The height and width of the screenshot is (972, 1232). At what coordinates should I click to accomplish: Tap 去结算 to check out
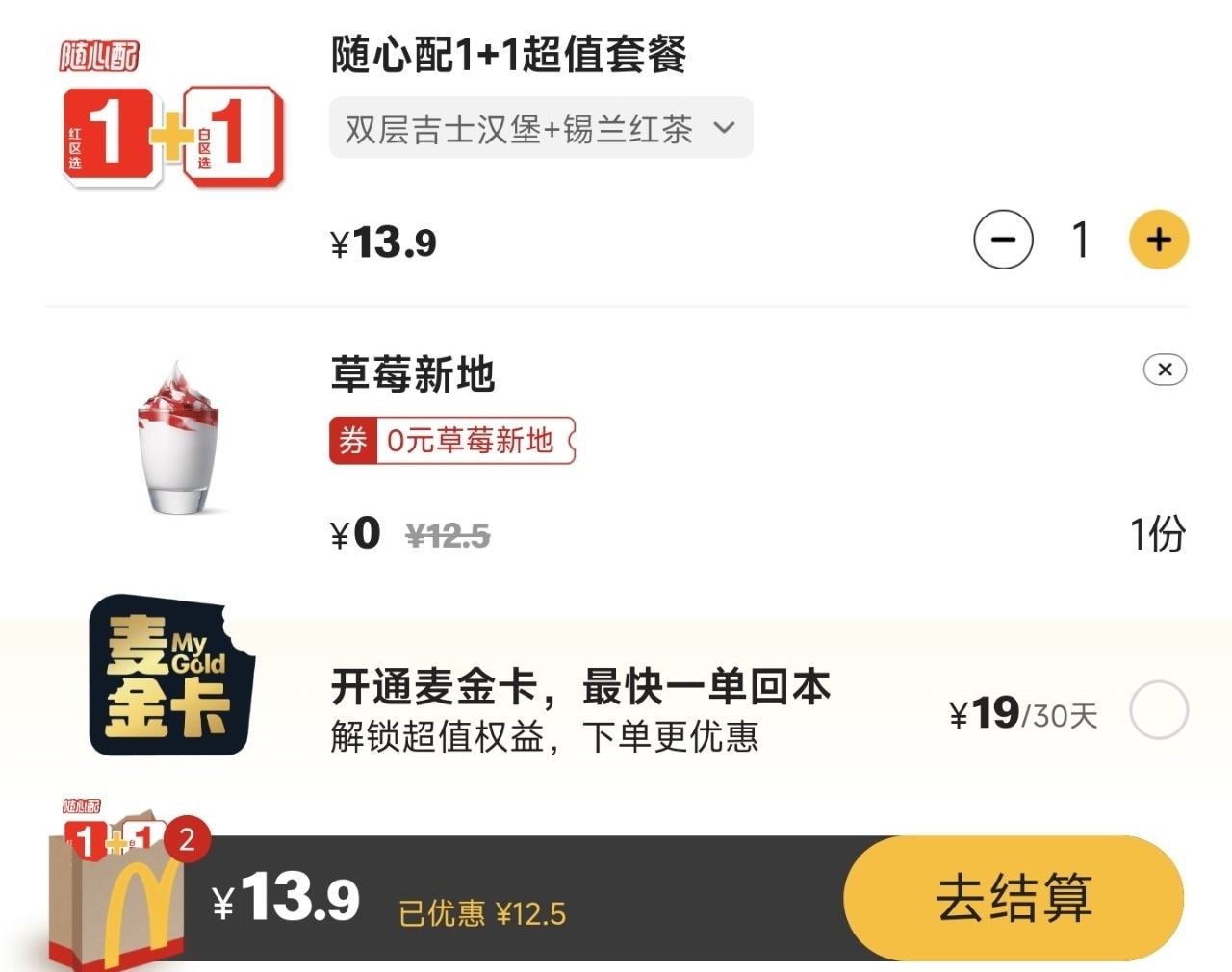click(x=1014, y=898)
